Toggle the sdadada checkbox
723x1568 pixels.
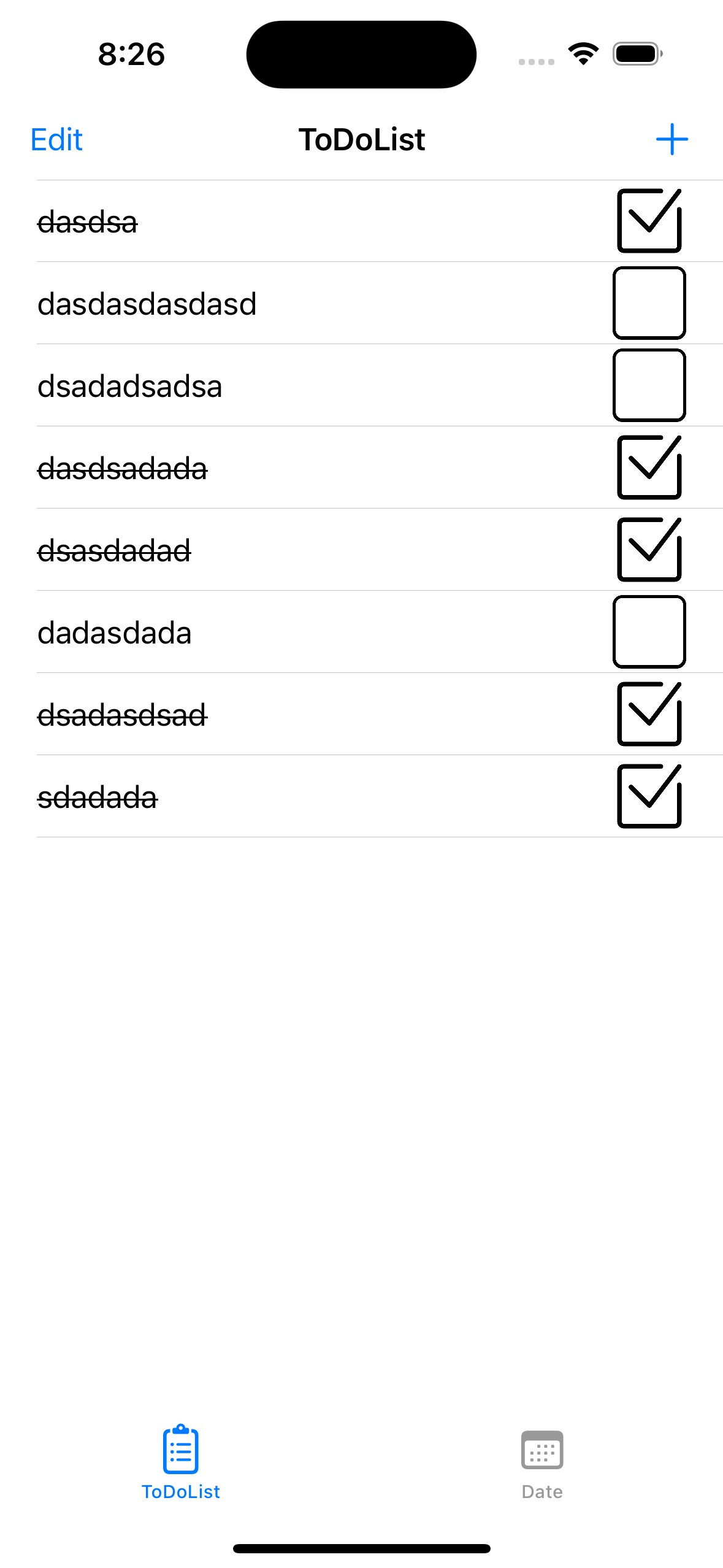(649, 796)
